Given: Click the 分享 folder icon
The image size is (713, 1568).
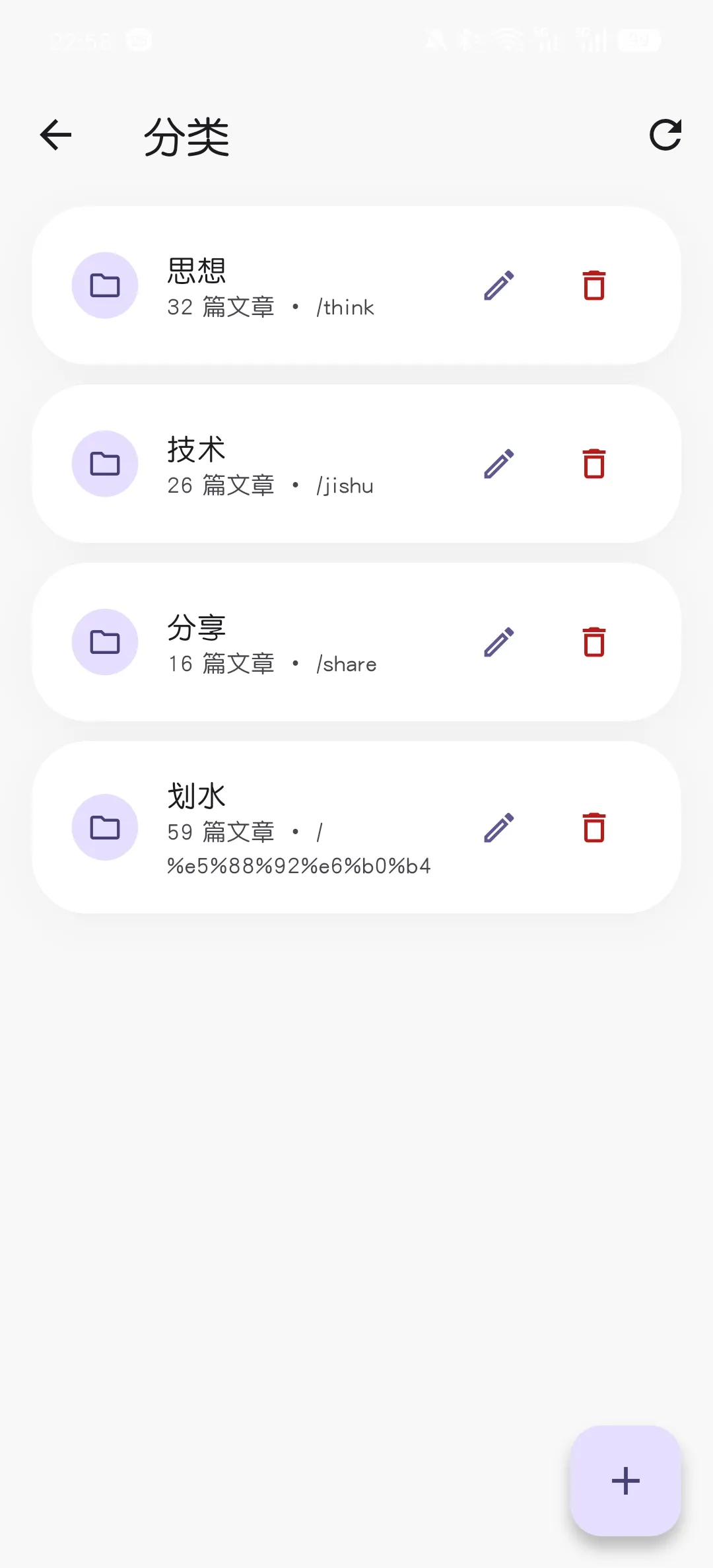Looking at the screenshot, I should point(104,642).
